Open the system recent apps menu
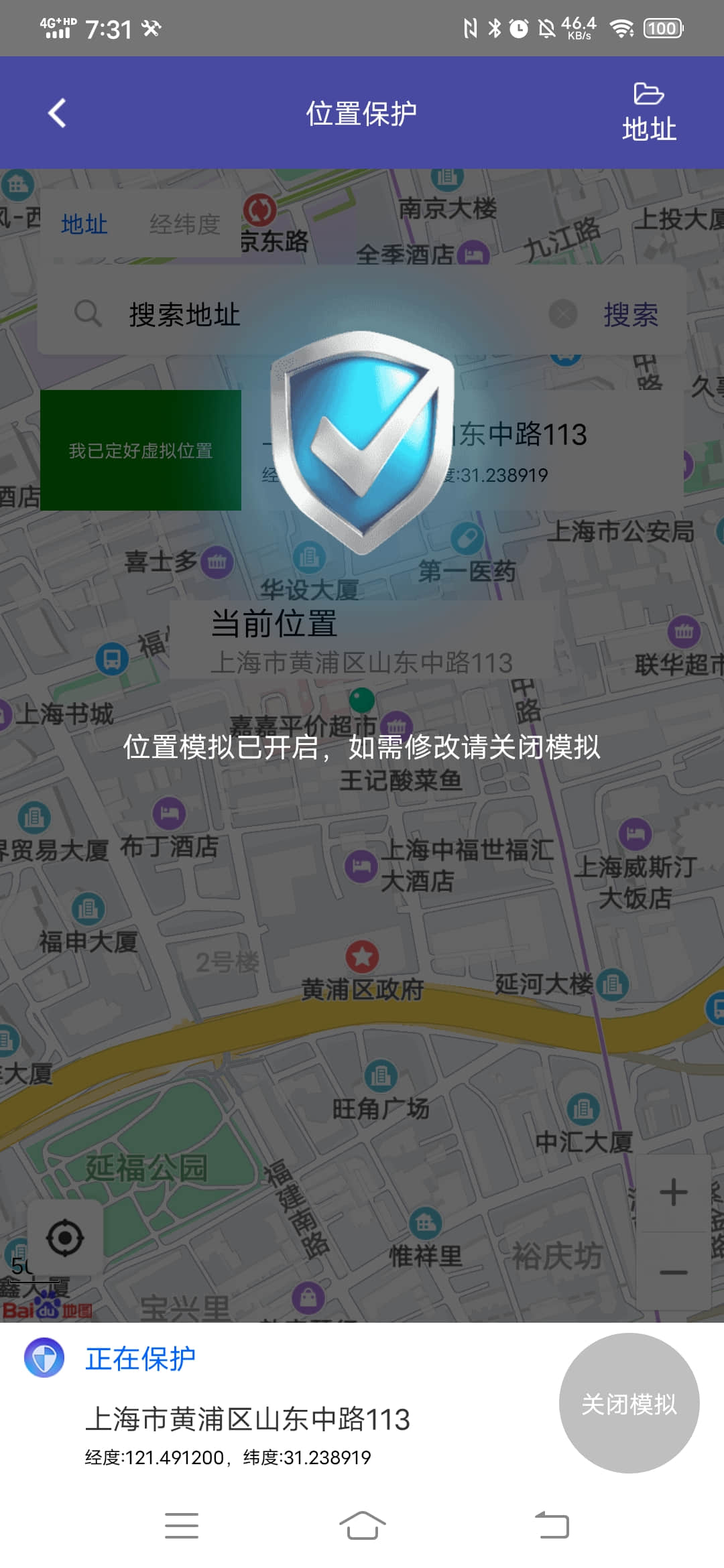Viewport: 724px width, 1568px height. click(182, 1526)
